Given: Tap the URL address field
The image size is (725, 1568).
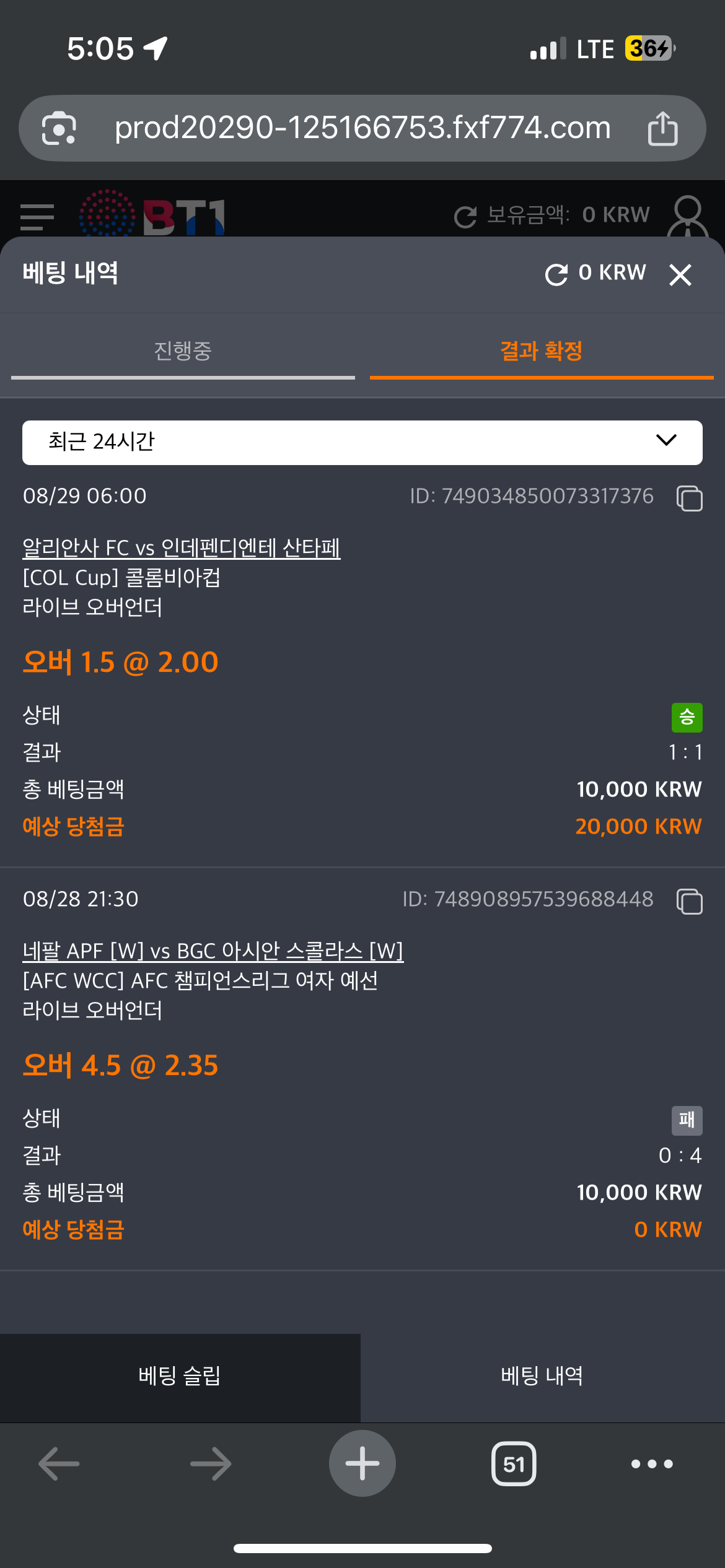Looking at the screenshot, I should coord(362,128).
